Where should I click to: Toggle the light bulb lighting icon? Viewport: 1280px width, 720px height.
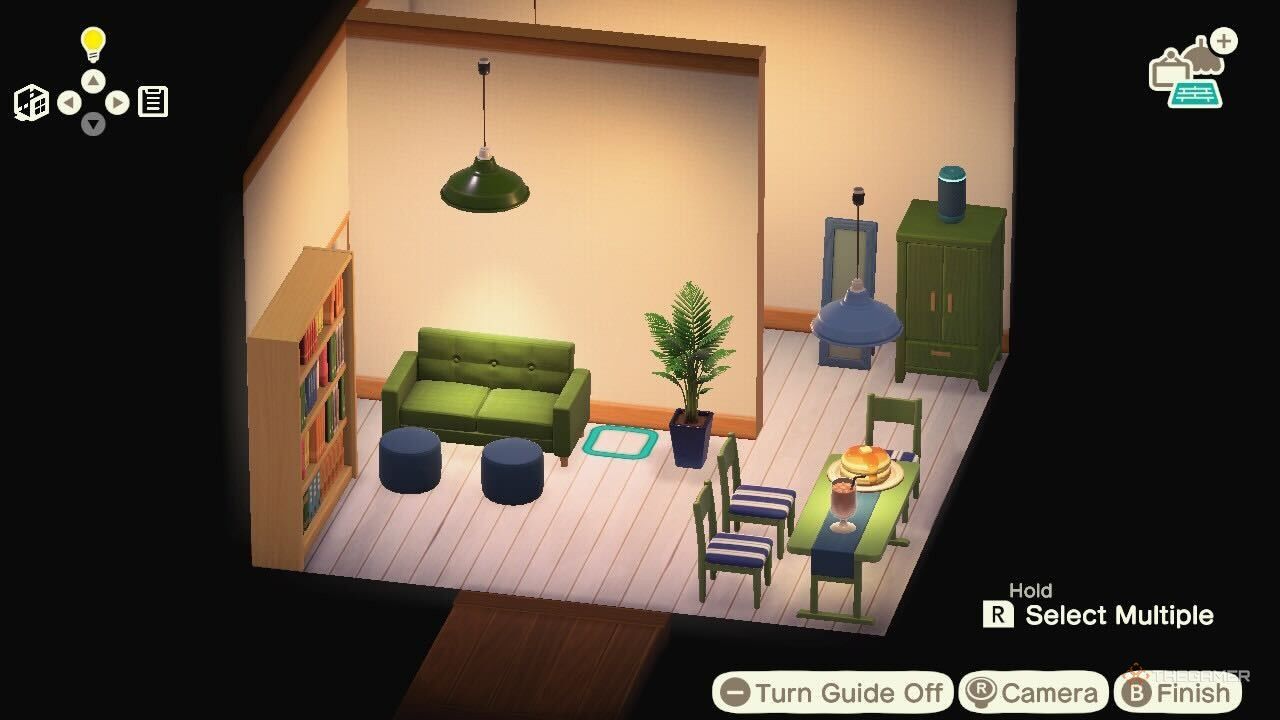(x=93, y=44)
